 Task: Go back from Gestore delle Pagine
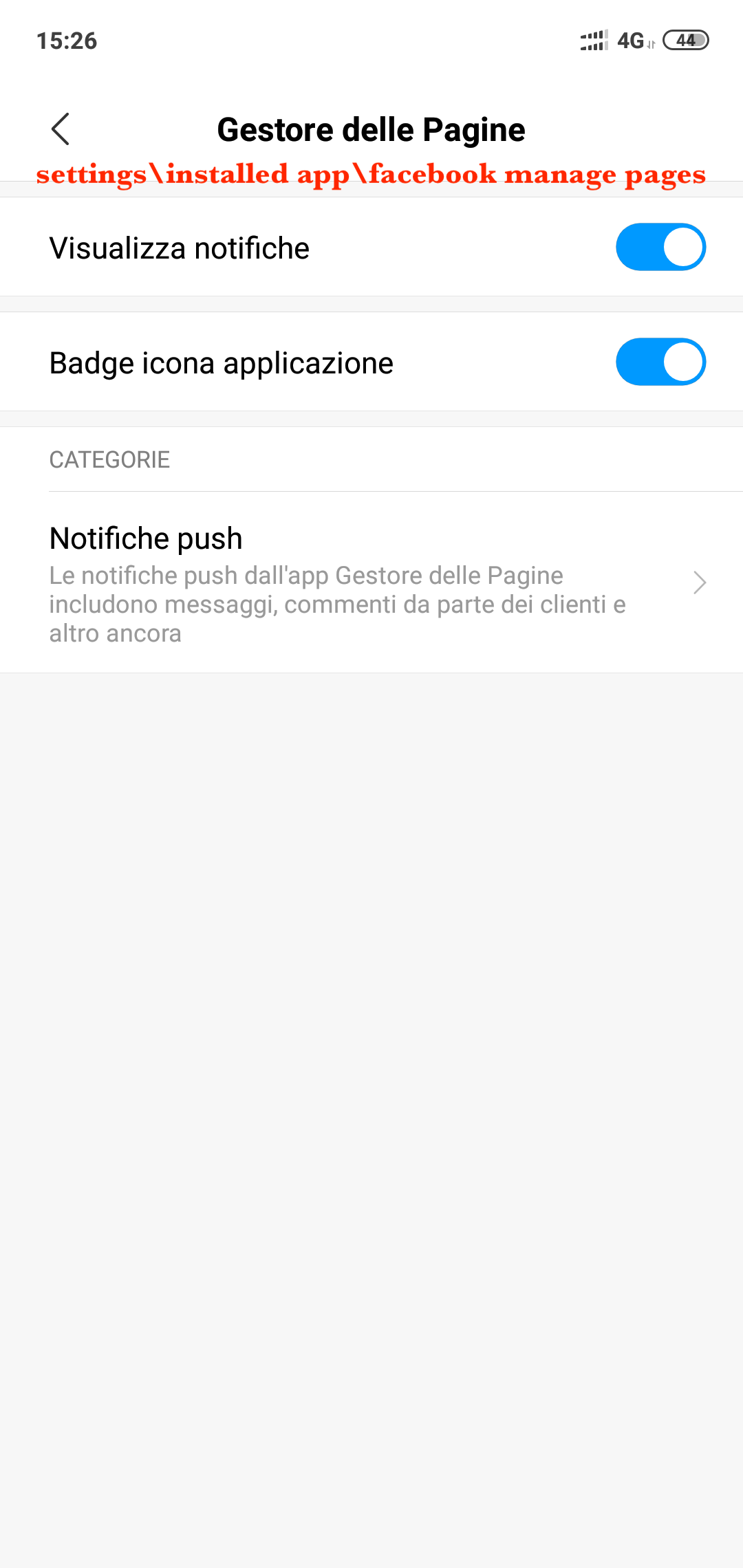(61, 129)
